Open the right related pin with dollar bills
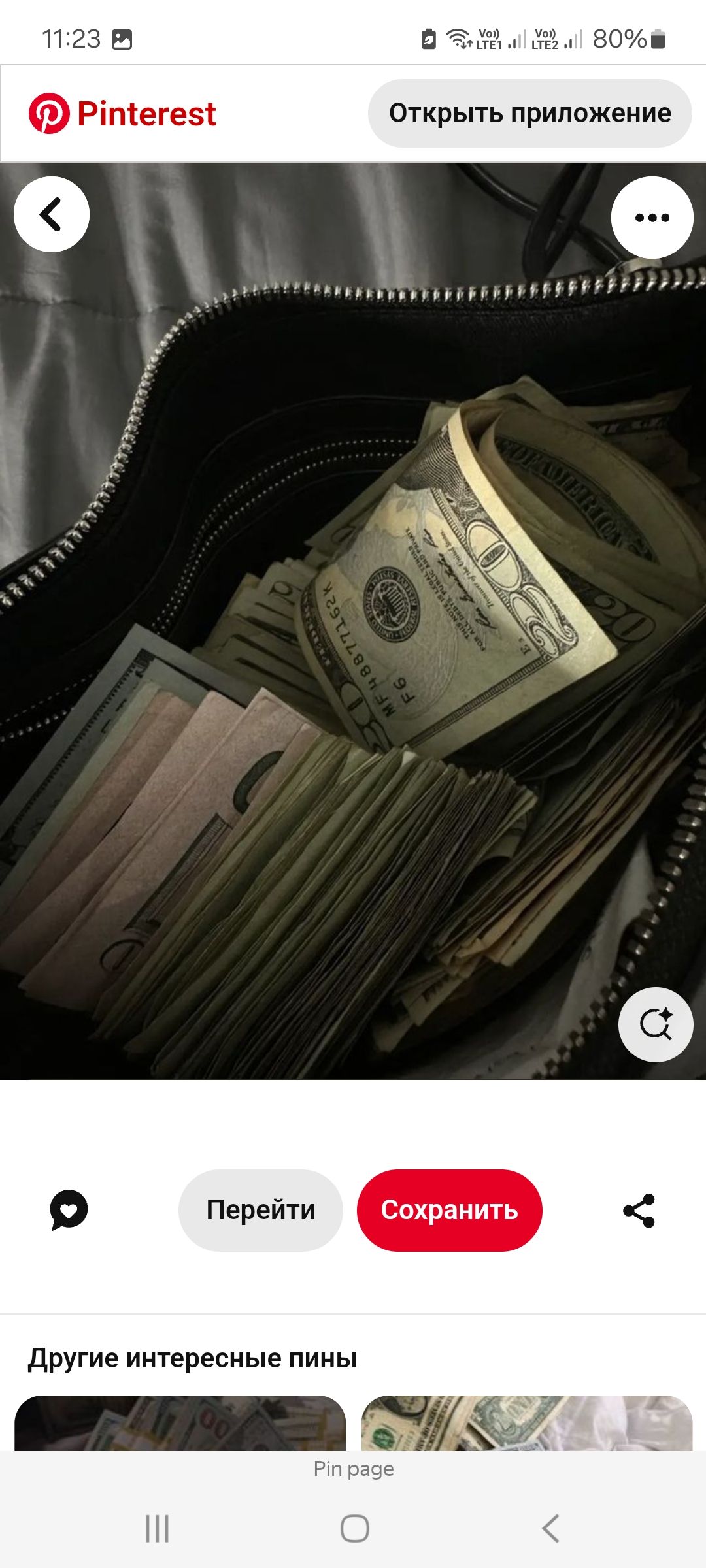 coord(526,1423)
